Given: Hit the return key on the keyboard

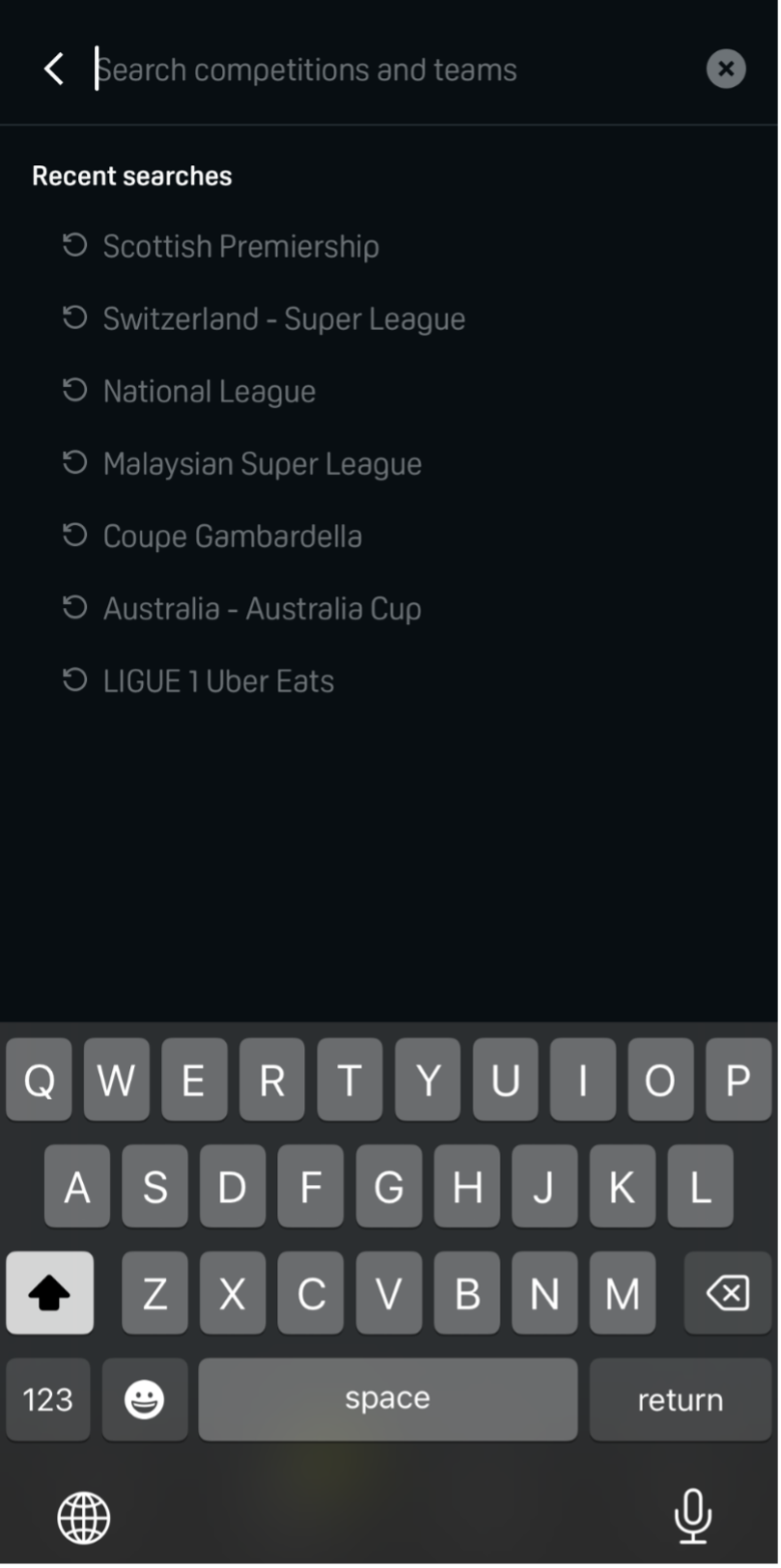Looking at the screenshot, I should click(680, 1399).
